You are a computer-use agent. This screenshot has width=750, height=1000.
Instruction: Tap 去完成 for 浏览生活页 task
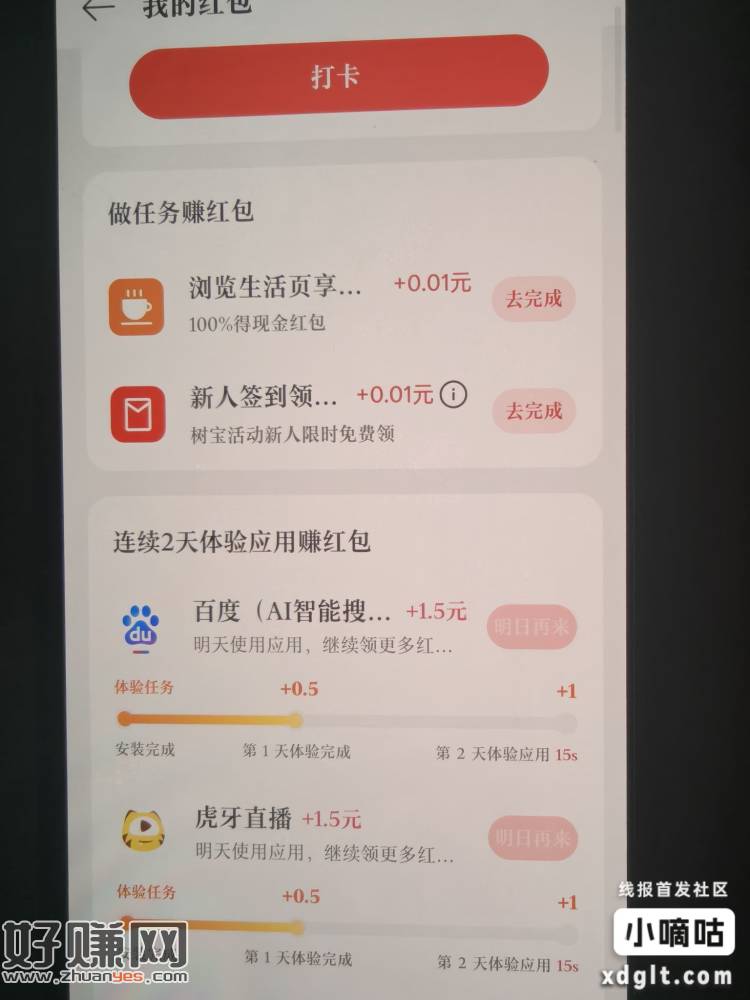(x=533, y=299)
